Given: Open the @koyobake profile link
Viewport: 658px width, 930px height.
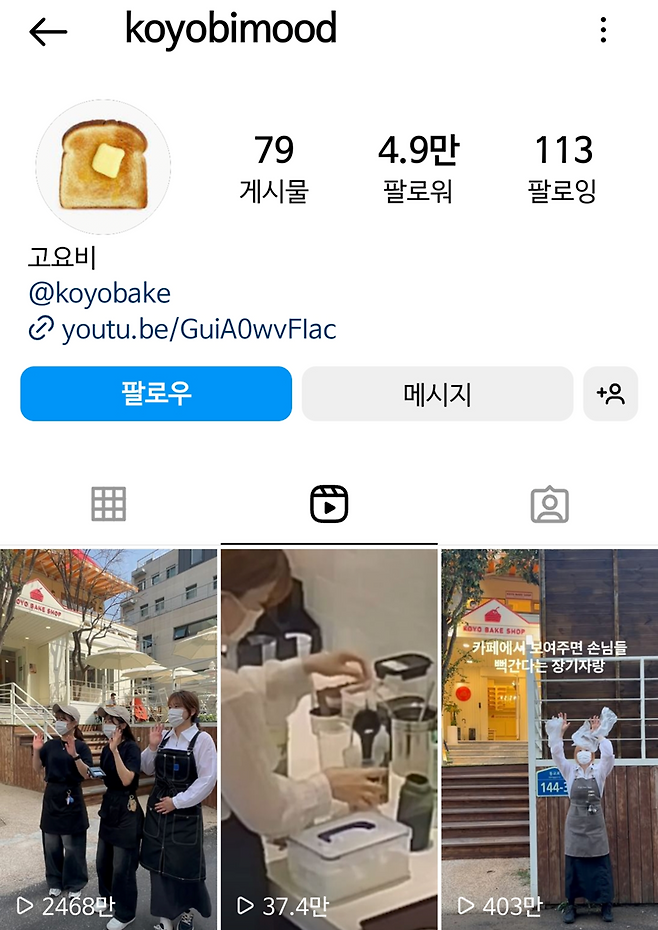Looking at the screenshot, I should (99, 294).
